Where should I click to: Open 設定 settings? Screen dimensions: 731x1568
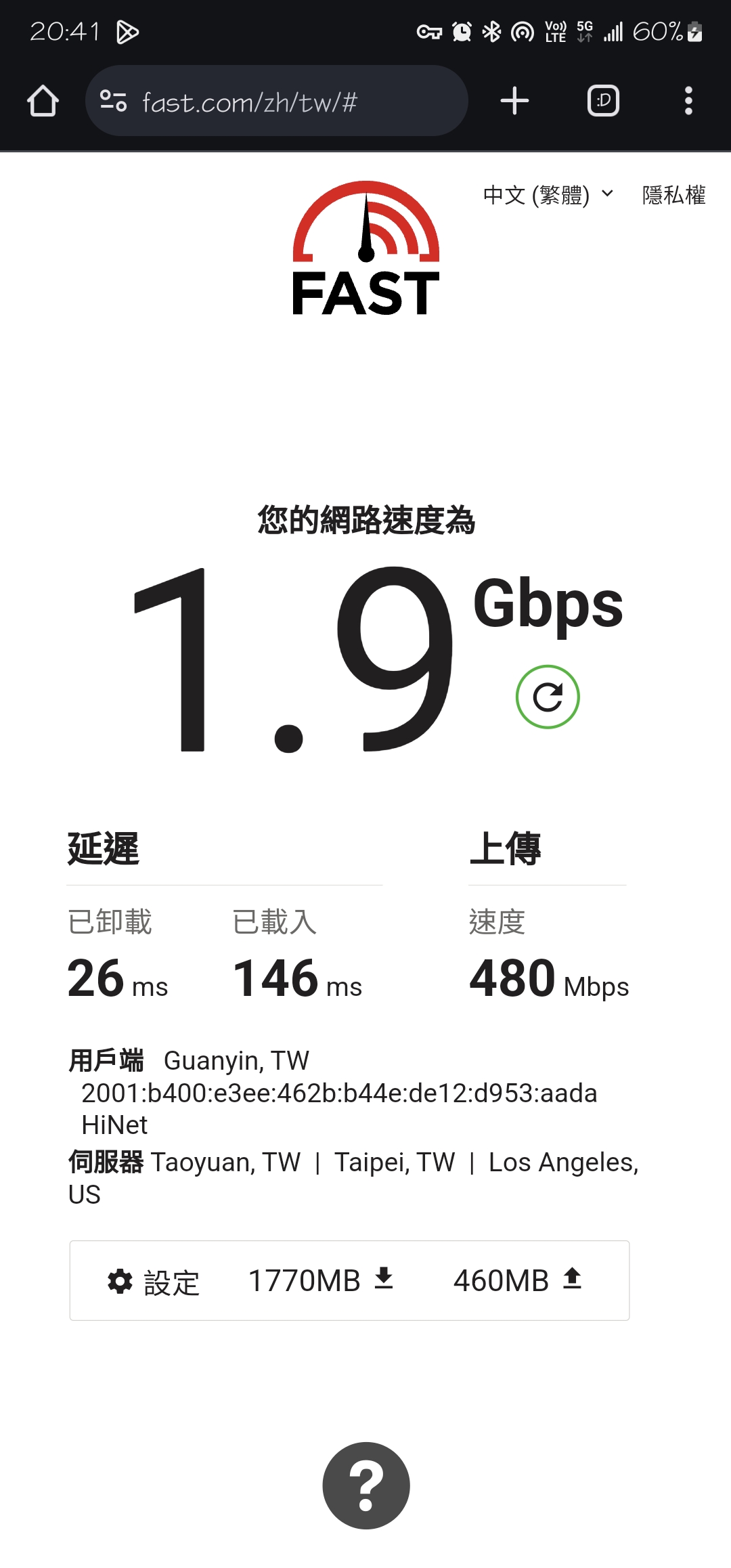point(154,1282)
